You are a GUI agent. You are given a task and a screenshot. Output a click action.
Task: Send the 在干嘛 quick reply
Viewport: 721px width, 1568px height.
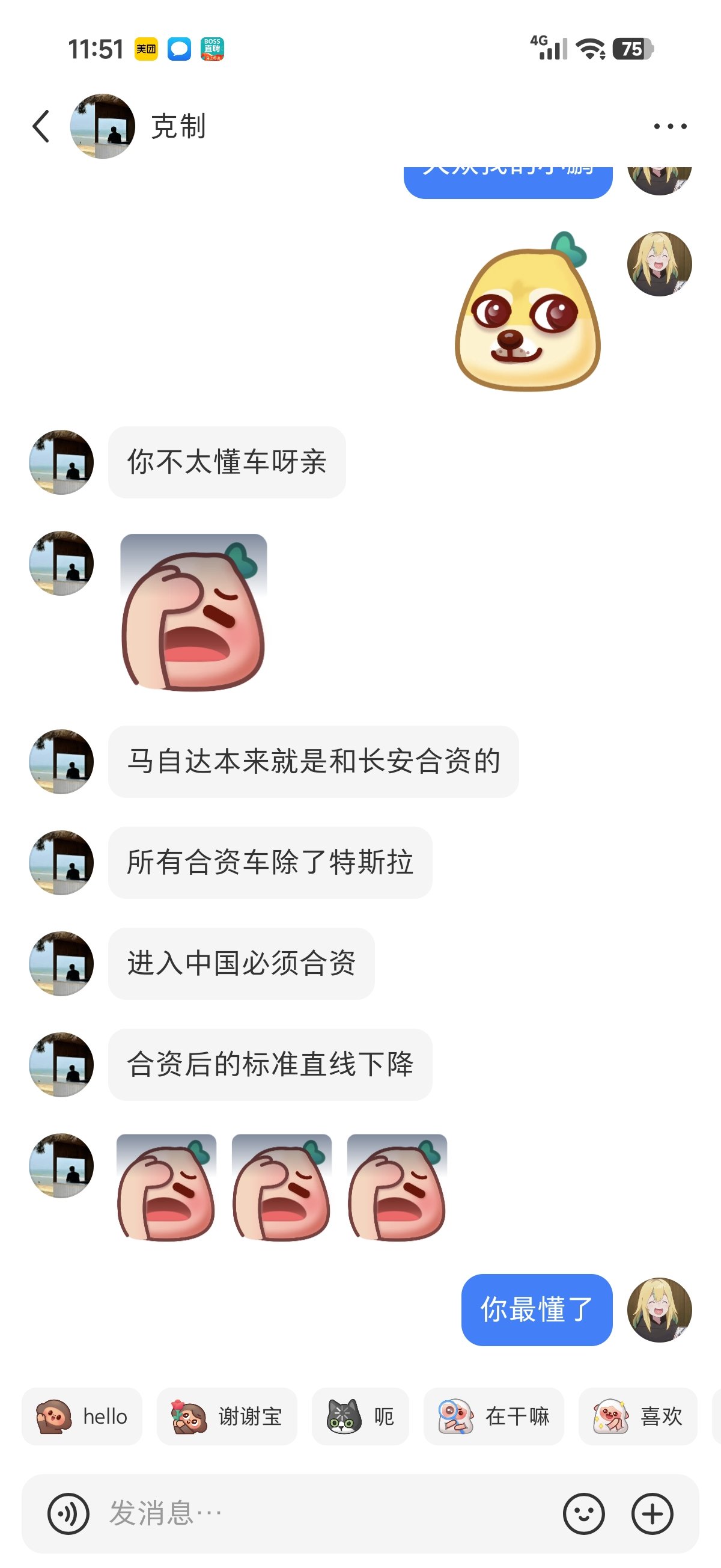click(494, 1417)
